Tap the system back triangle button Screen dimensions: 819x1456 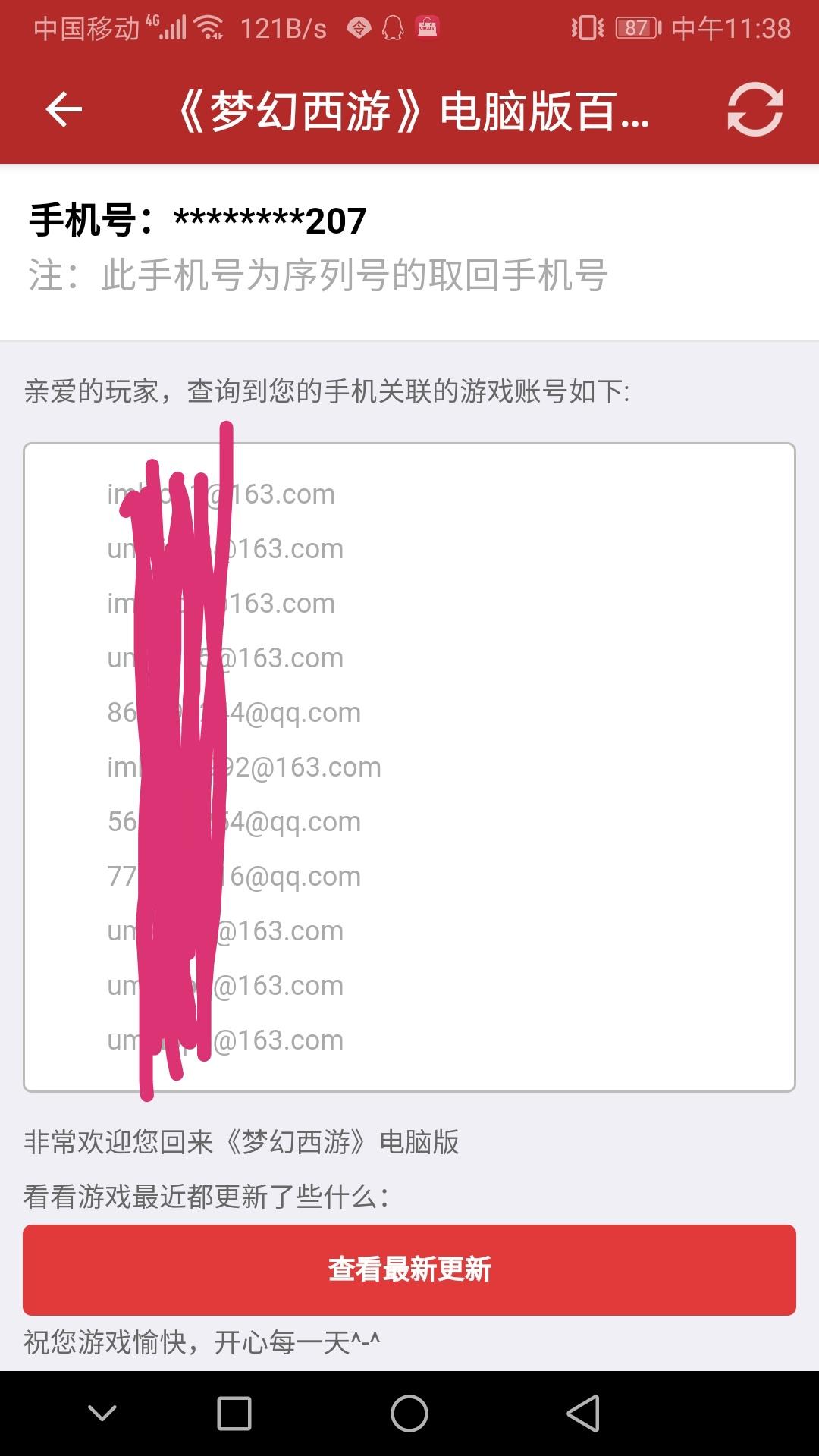point(583,1414)
